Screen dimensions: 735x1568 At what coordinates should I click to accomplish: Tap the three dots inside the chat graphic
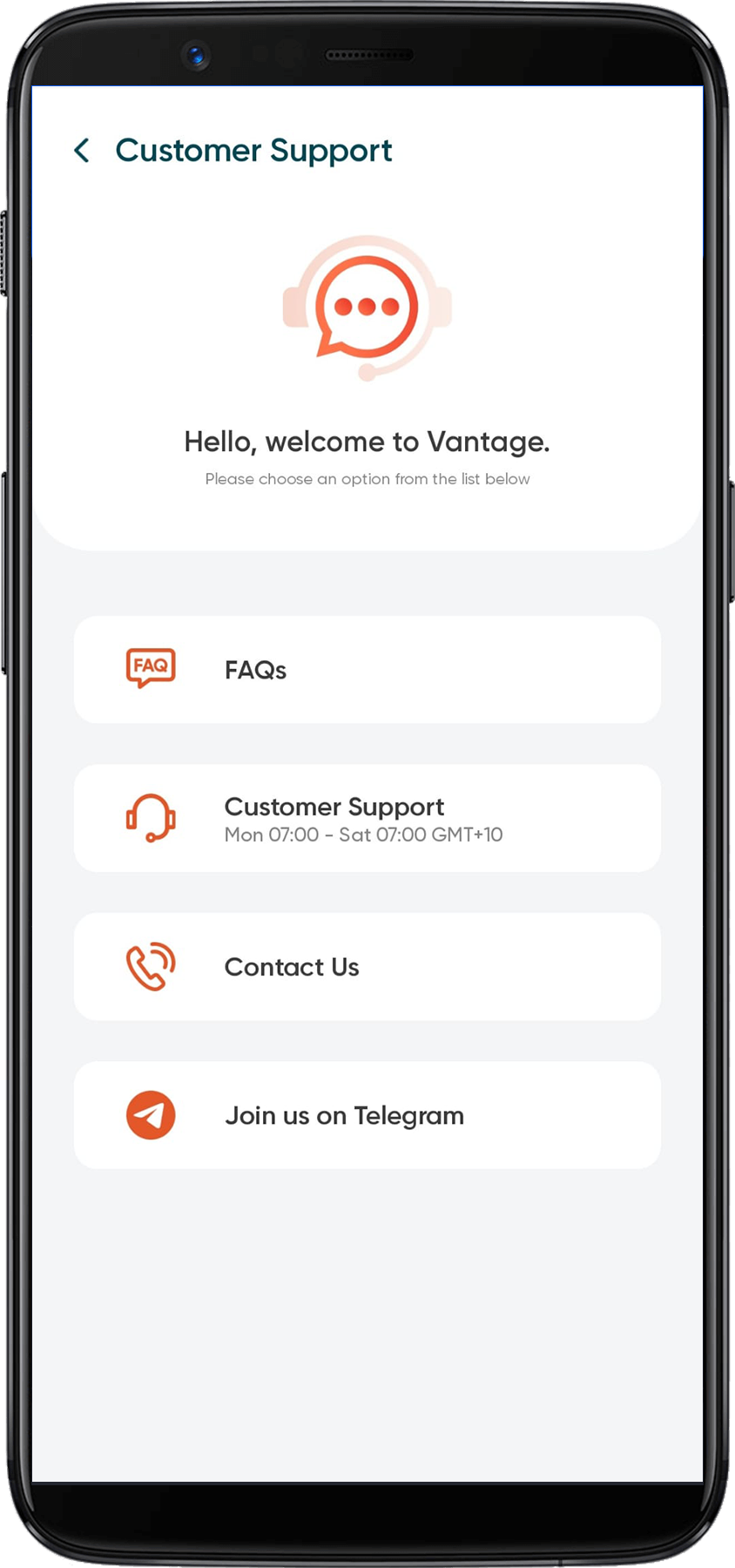coord(367,306)
